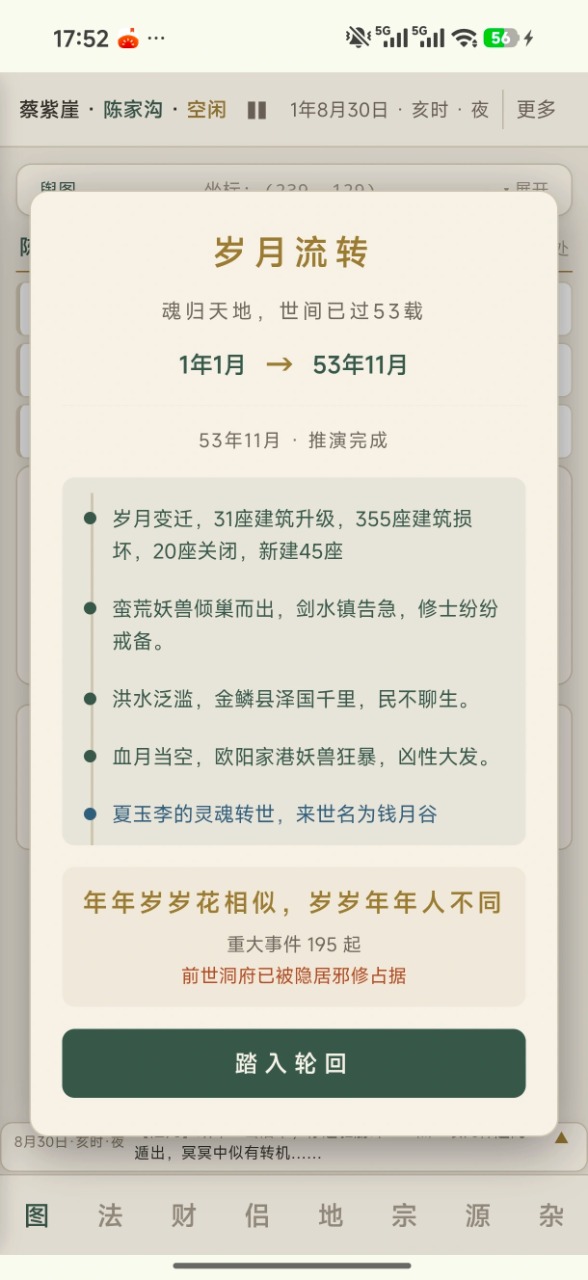Open the 更多 menu
The image size is (588, 1280).
point(536,110)
